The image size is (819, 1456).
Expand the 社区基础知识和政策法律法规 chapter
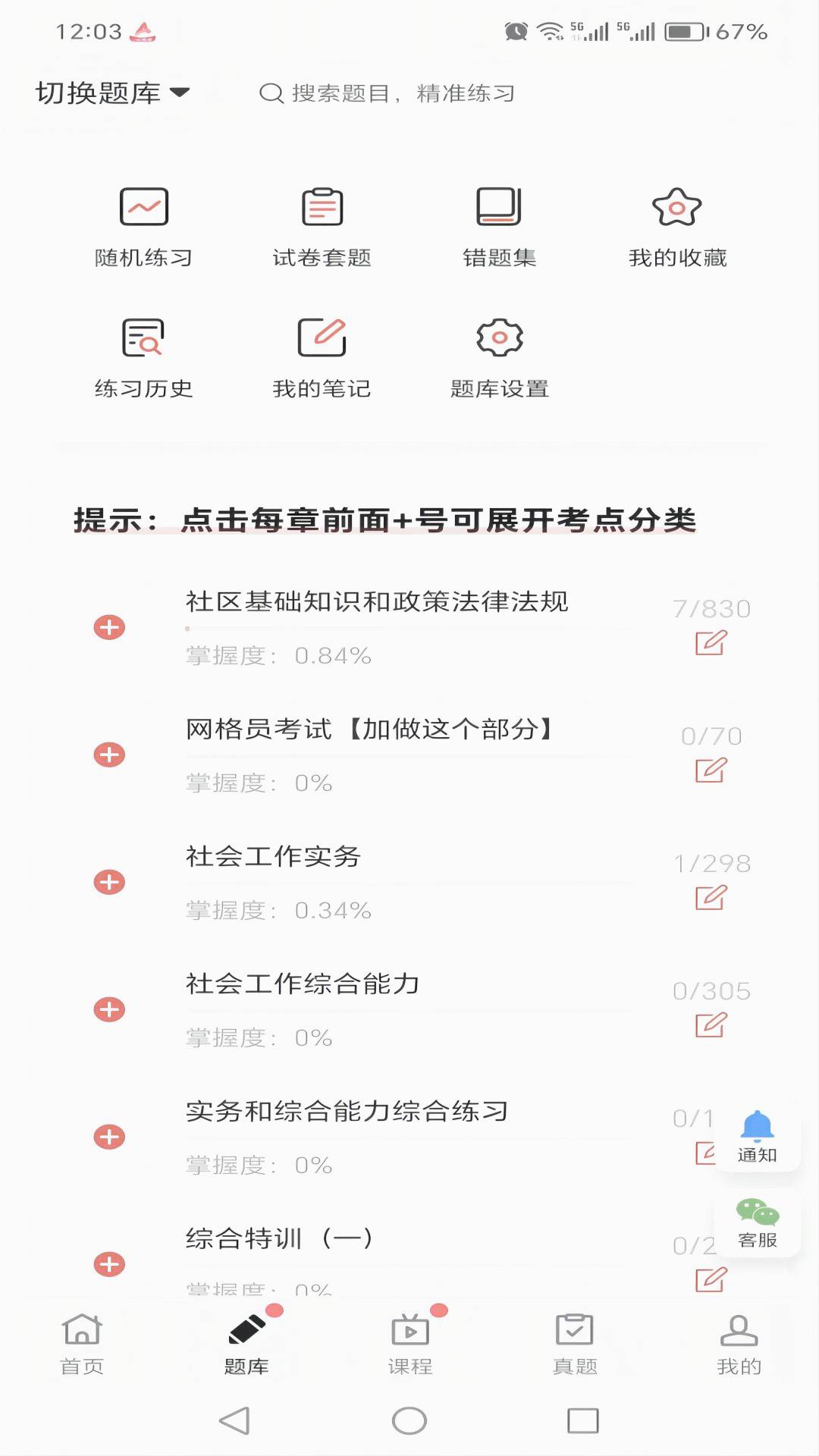[109, 627]
